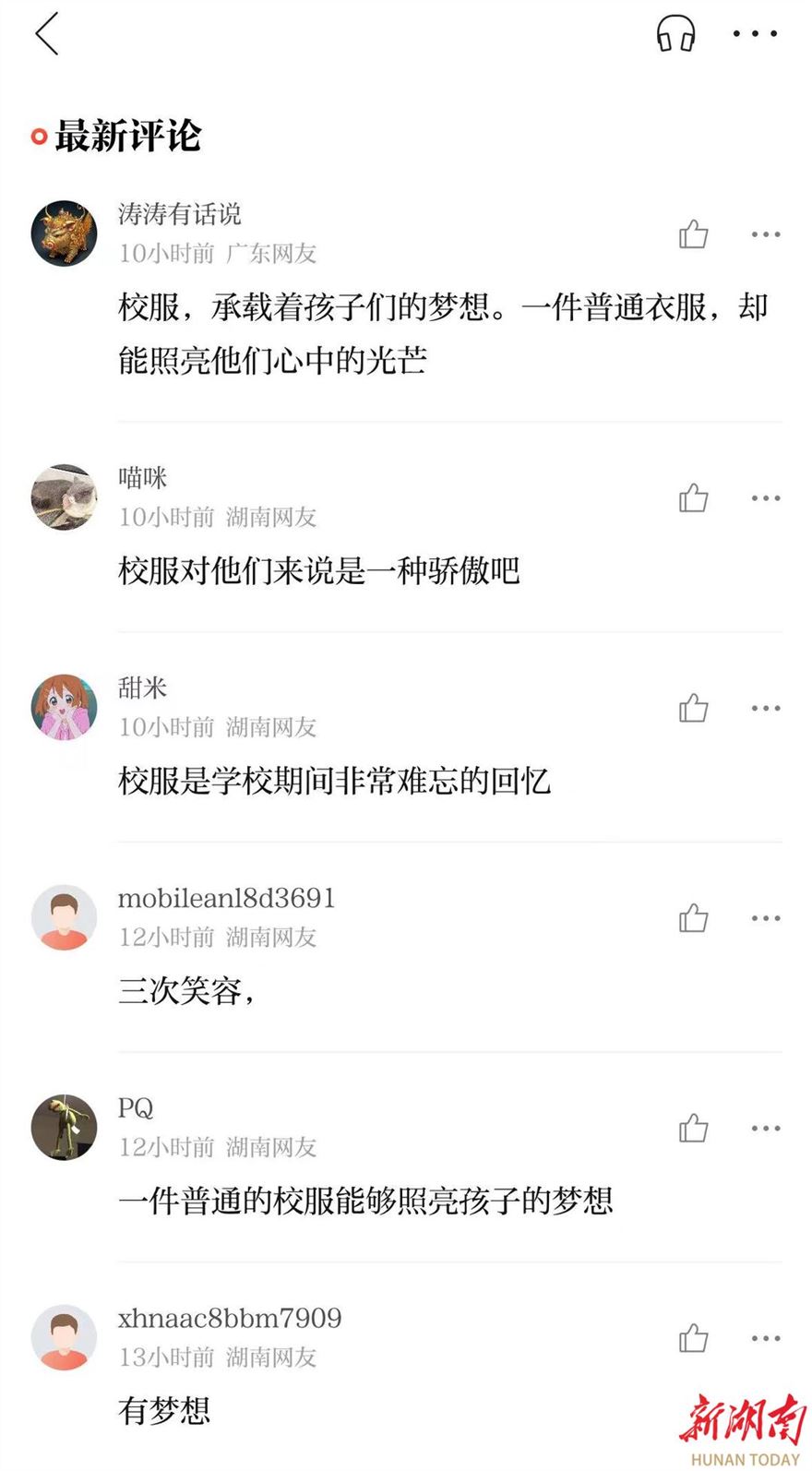Tap the headphones listen icon
The width and height of the screenshot is (812, 1471).
click(675, 34)
